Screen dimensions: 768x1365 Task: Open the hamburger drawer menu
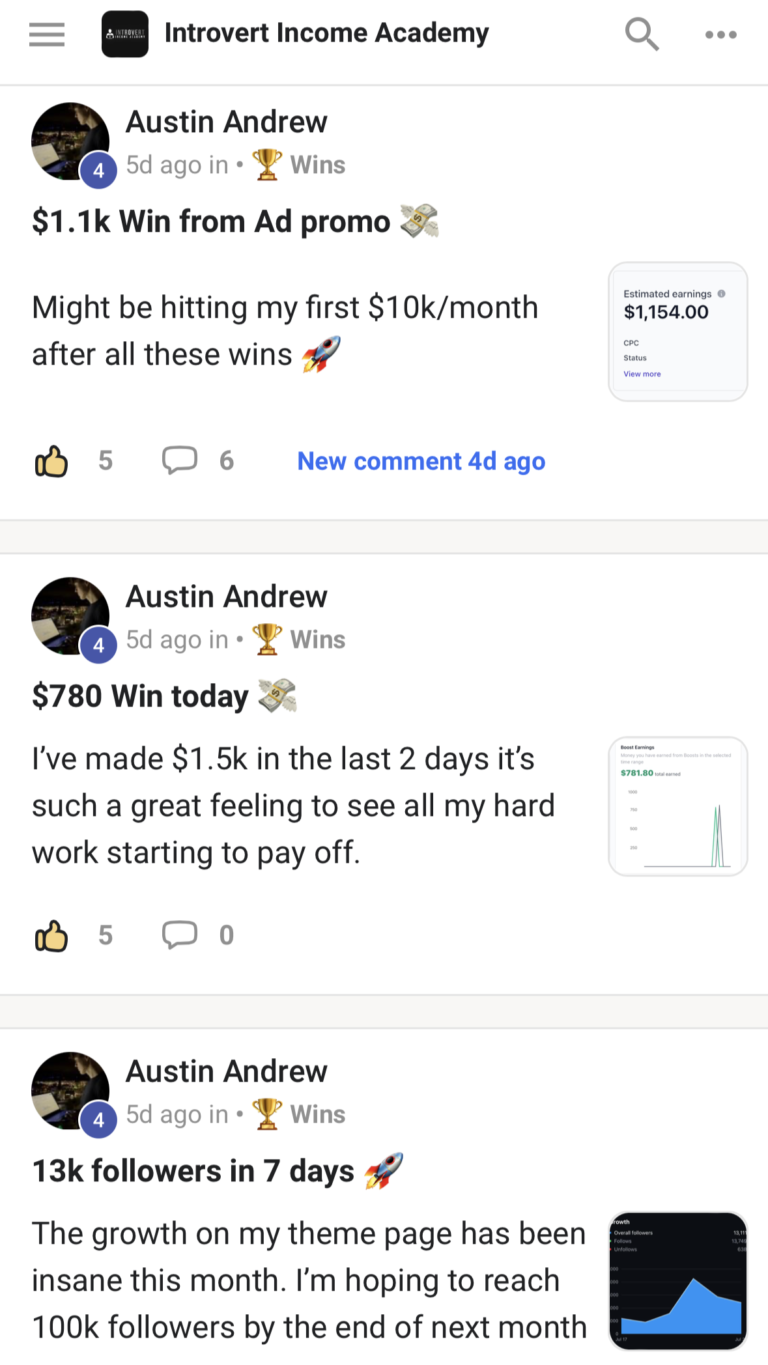[x=47, y=34]
